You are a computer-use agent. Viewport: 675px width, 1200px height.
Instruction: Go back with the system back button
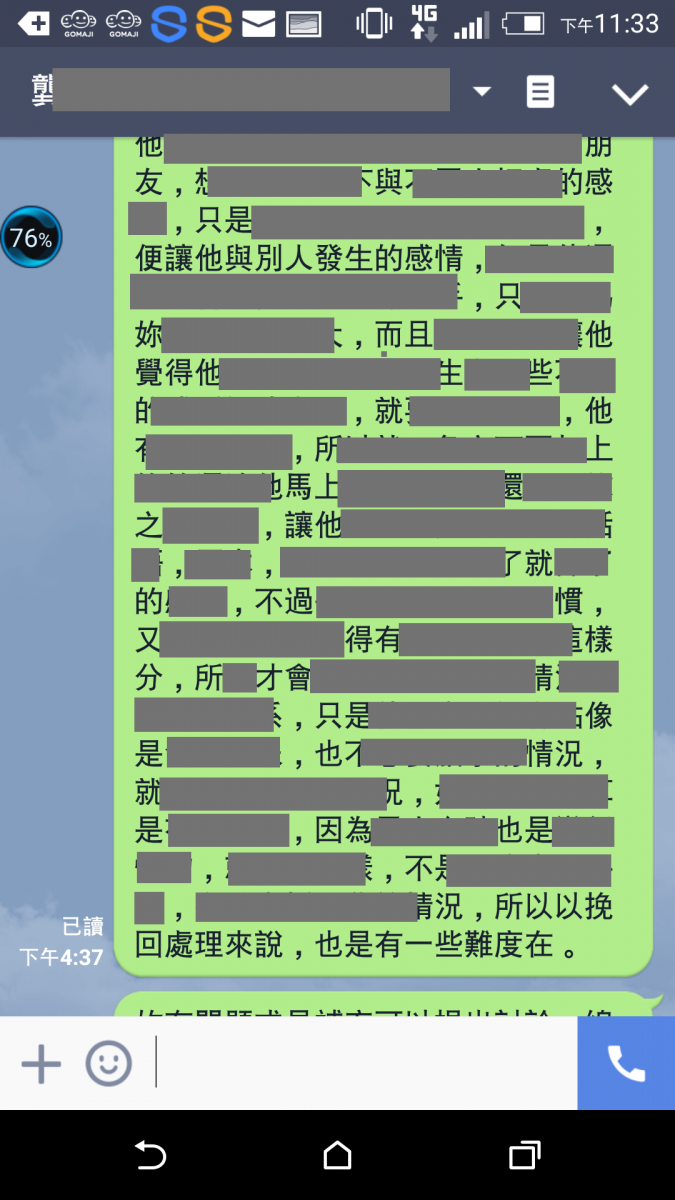[150, 1156]
